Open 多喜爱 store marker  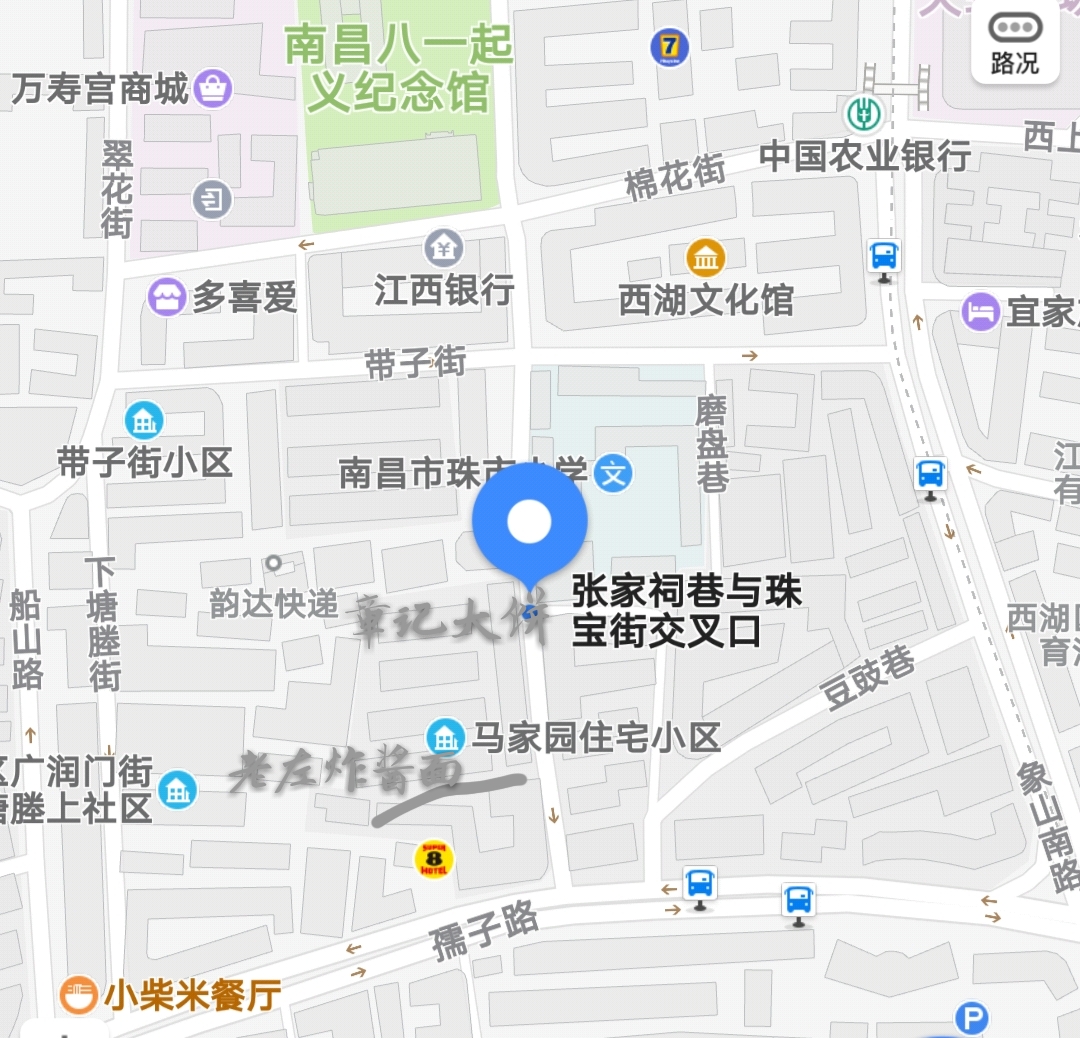166,297
